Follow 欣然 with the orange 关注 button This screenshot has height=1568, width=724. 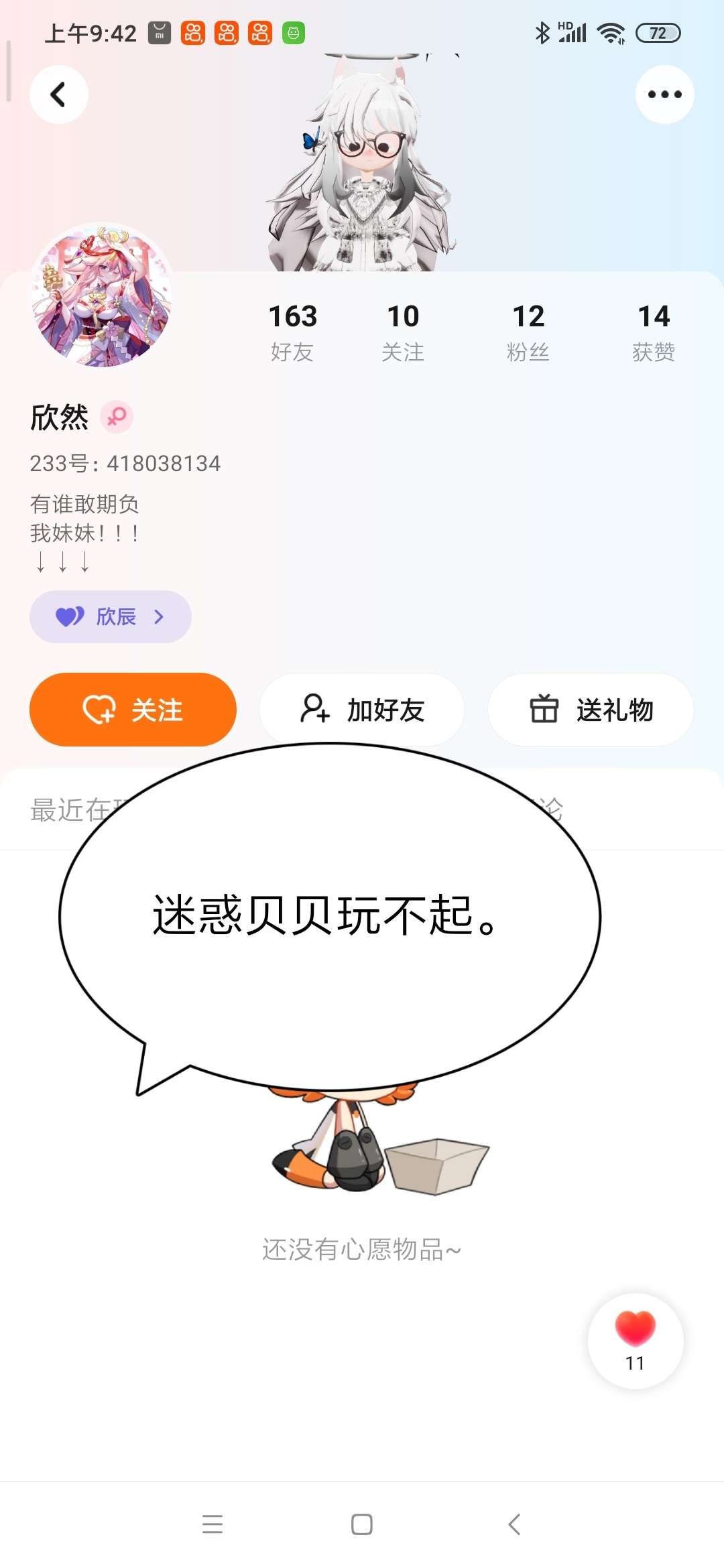(133, 710)
